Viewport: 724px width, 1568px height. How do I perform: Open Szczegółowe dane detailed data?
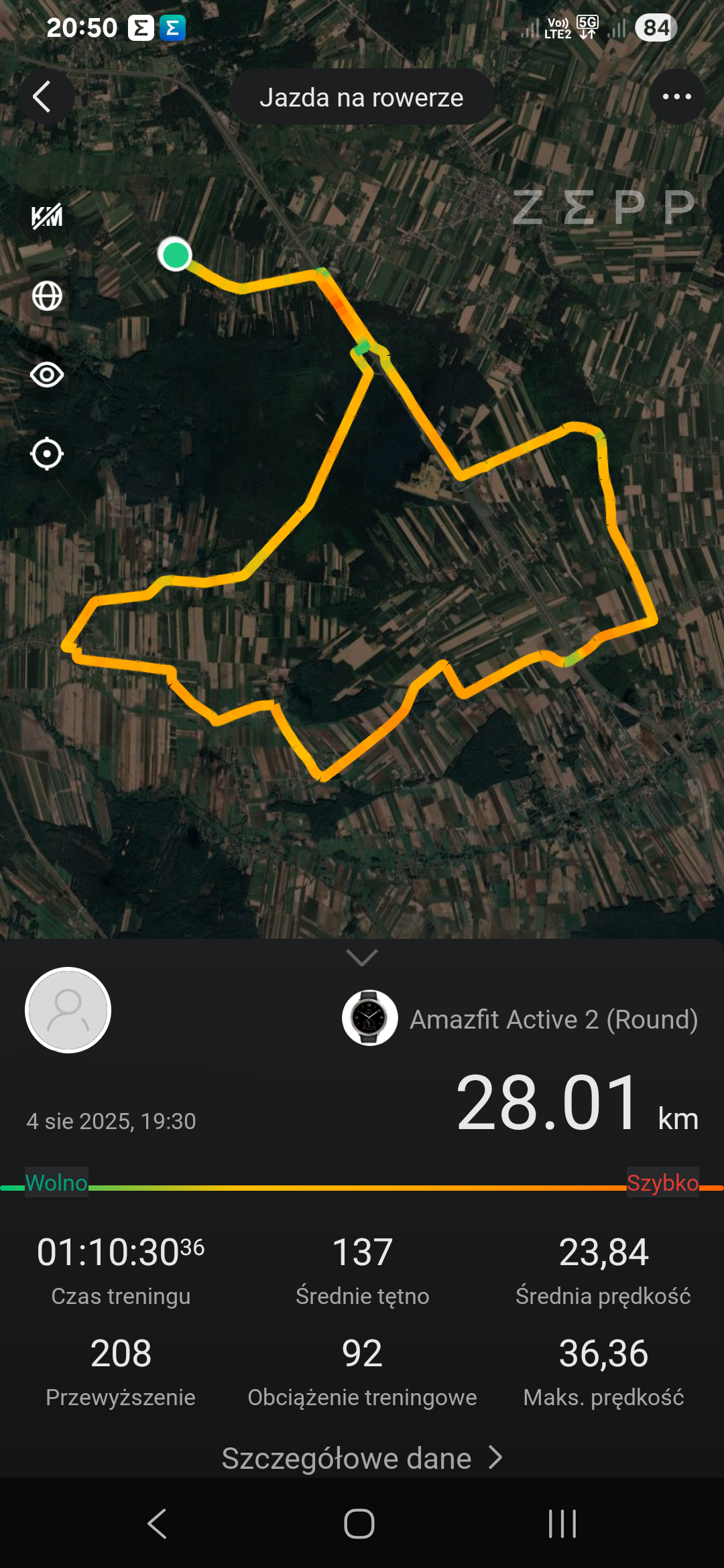[362, 1458]
